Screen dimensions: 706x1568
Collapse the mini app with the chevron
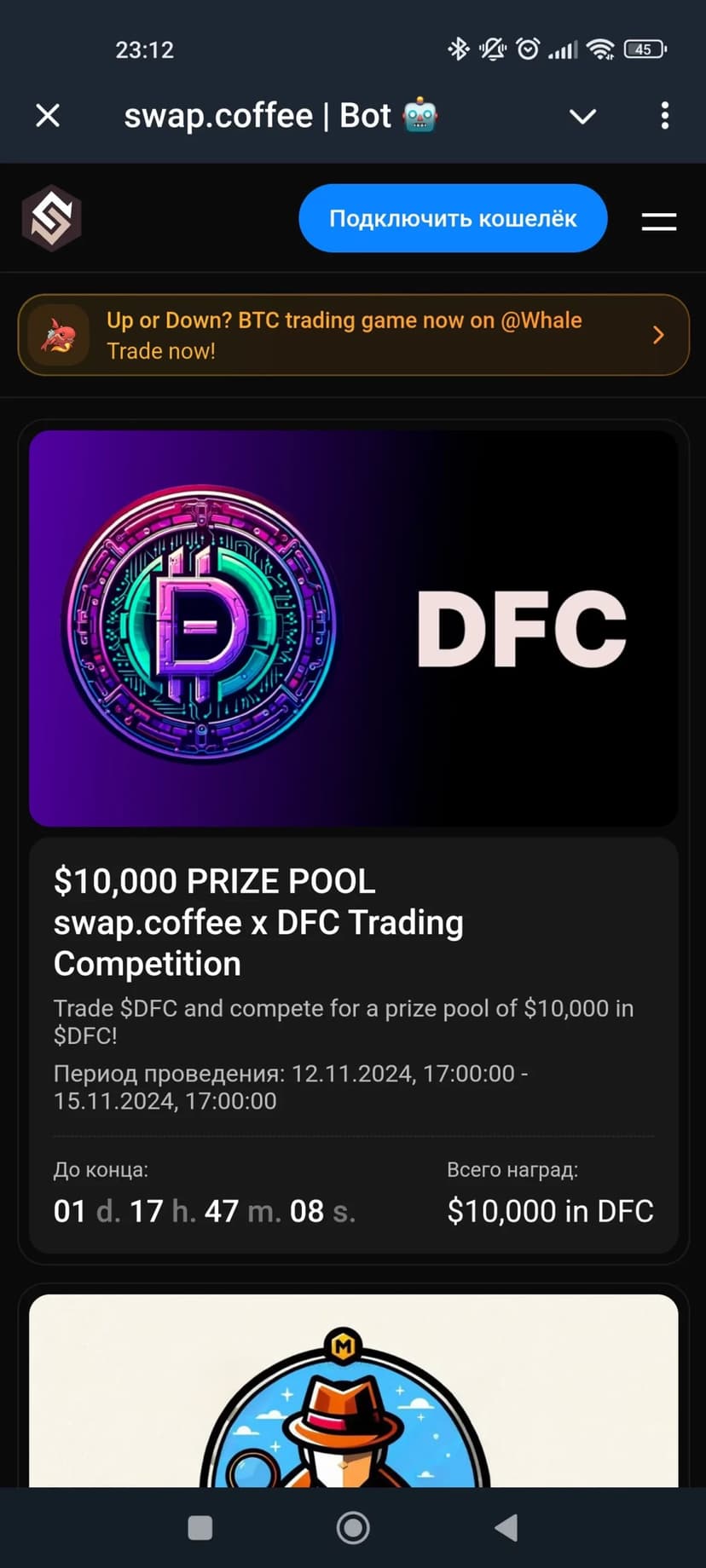582,116
